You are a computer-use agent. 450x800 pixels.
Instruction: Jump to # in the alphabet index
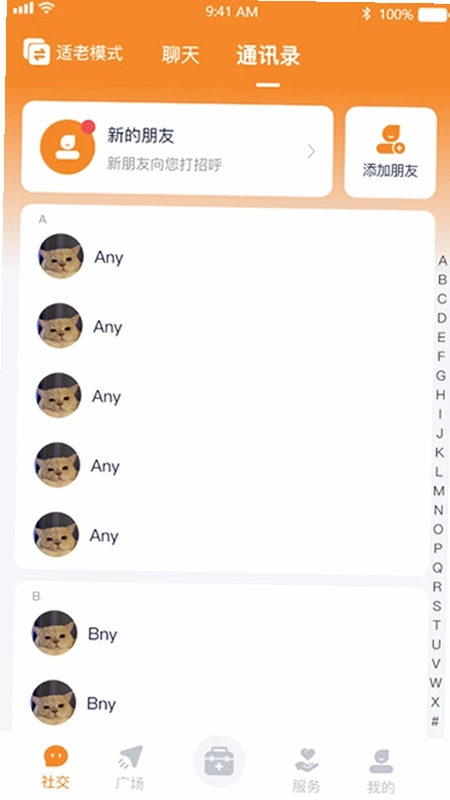click(x=435, y=721)
